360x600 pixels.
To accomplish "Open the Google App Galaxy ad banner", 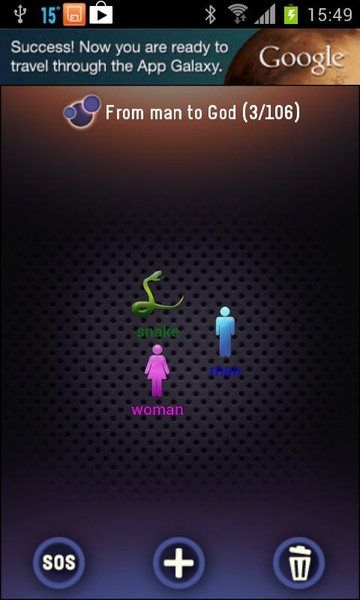I will [180, 57].
